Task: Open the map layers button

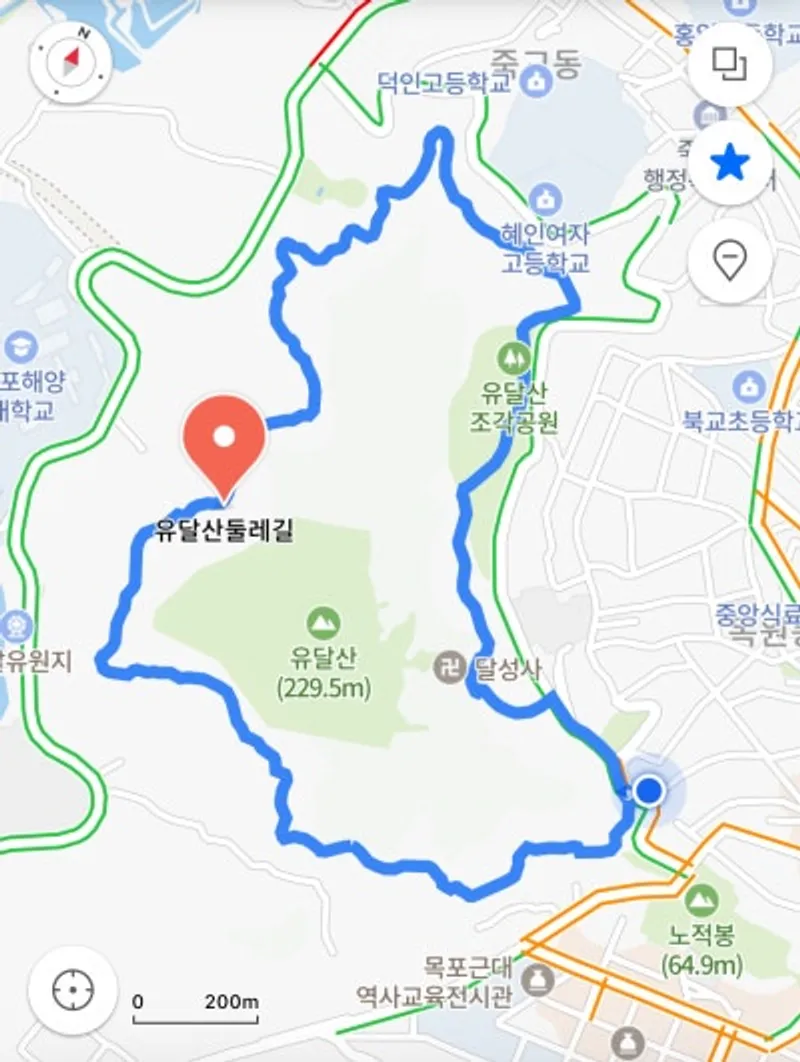Action: click(x=730, y=62)
